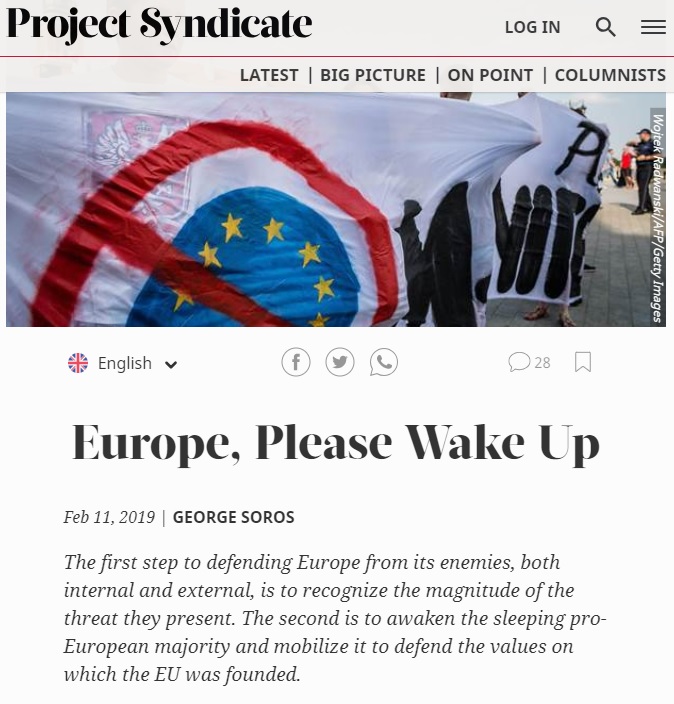This screenshot has height=704, width=674.
Task: Share the article on Facebook
Action: pyautogui.click(x=296, y=362)
